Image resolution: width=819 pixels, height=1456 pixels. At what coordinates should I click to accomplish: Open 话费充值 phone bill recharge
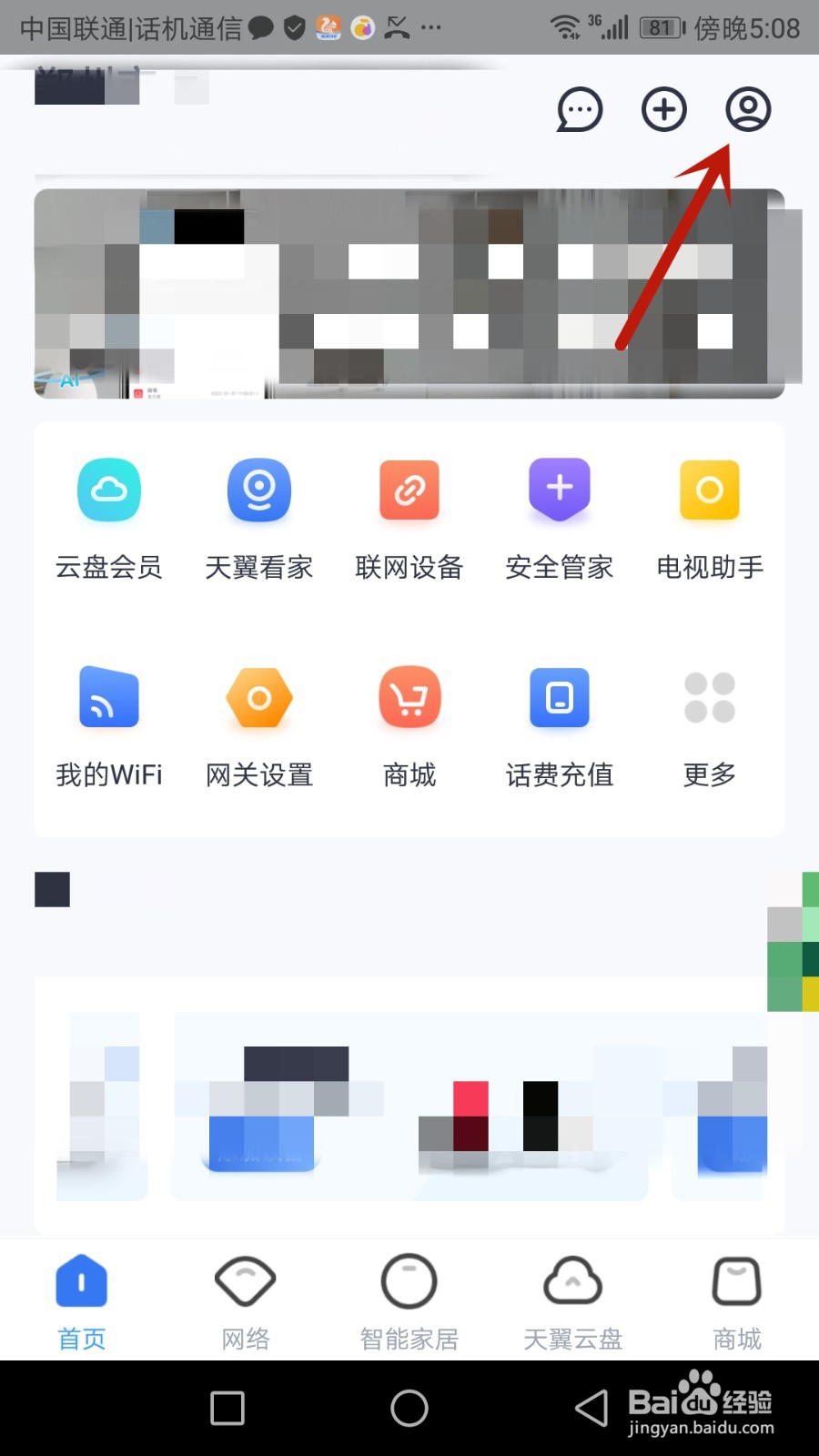559,723
